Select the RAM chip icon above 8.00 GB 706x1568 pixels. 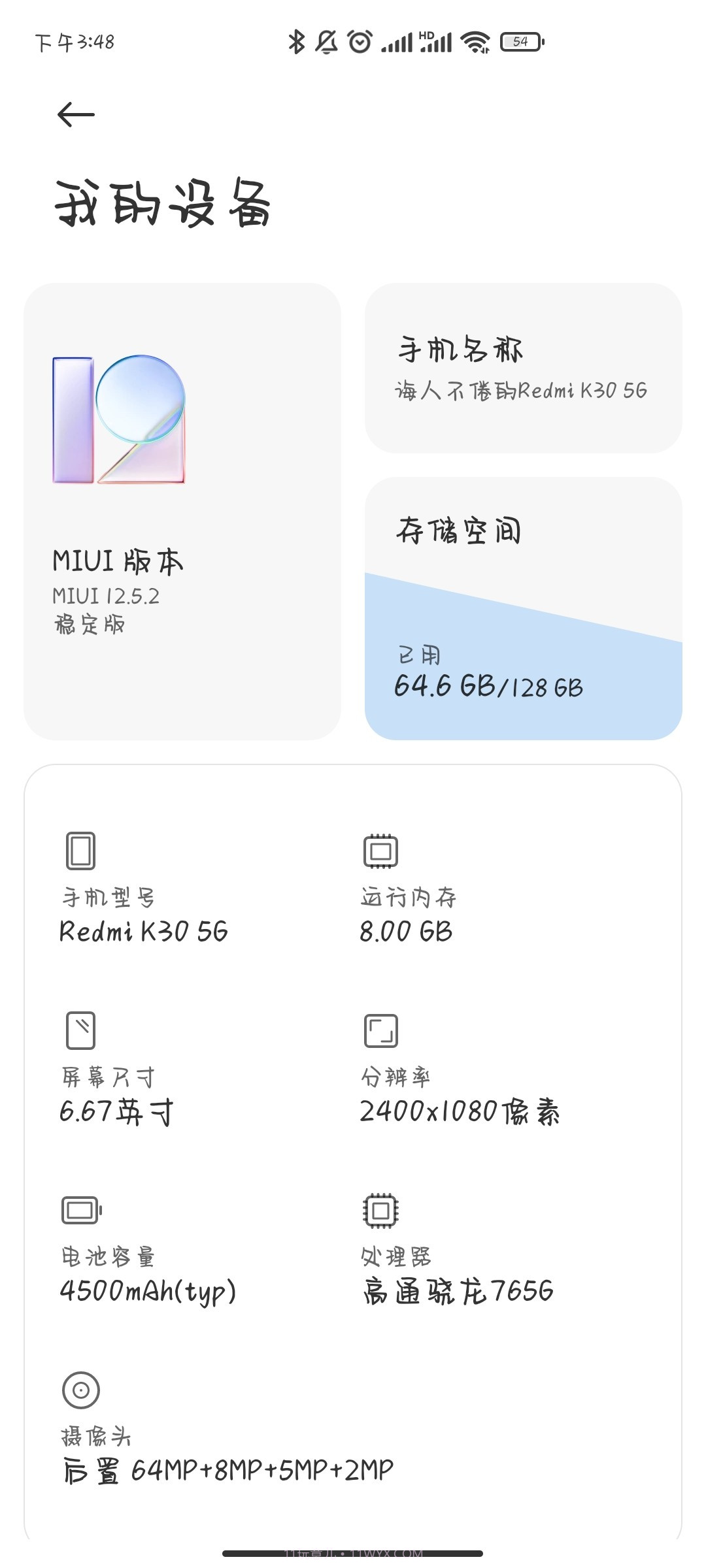[x=379, y=850]
